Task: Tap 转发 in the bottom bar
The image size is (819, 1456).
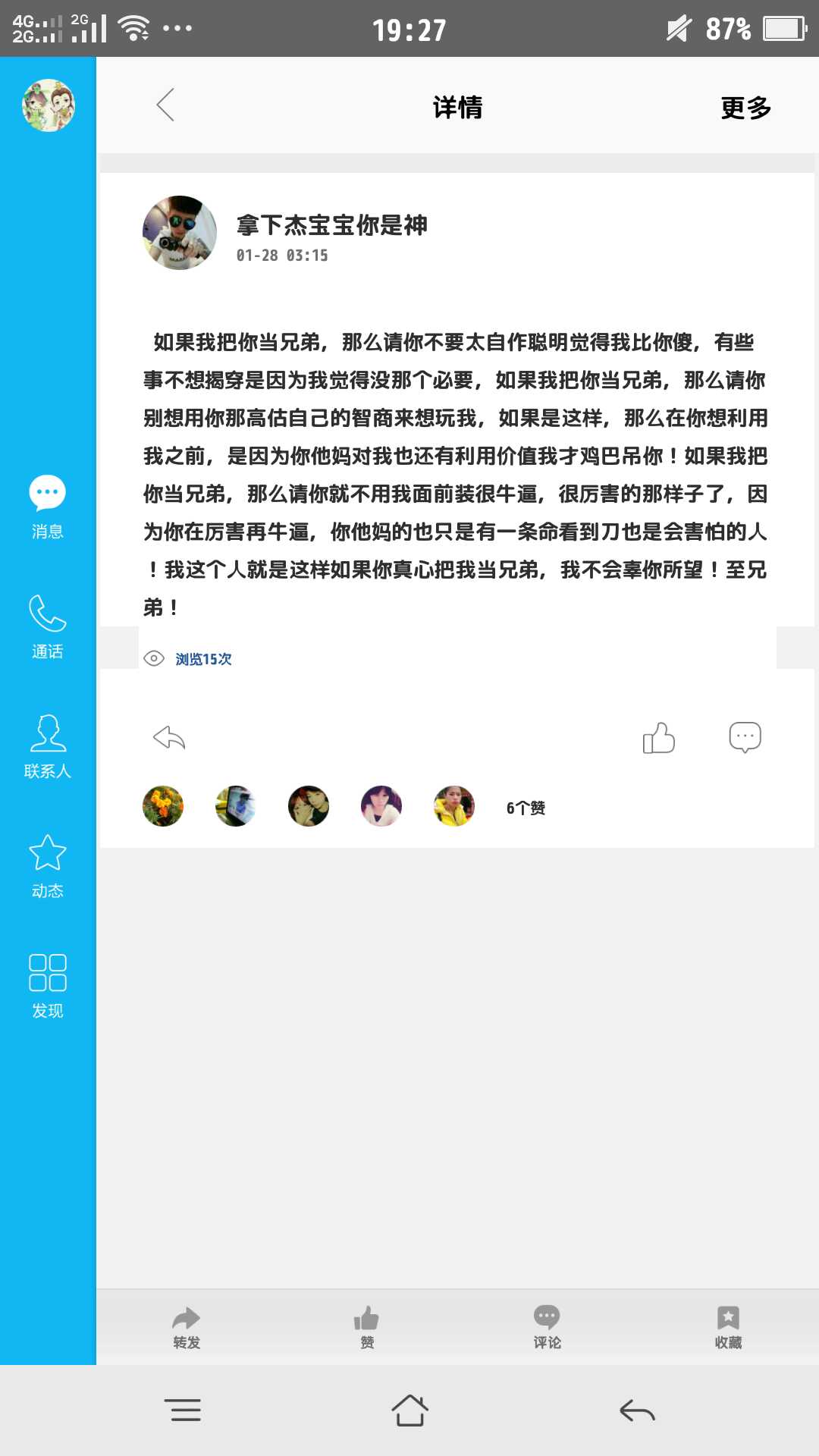Action: coord(186,1327)
